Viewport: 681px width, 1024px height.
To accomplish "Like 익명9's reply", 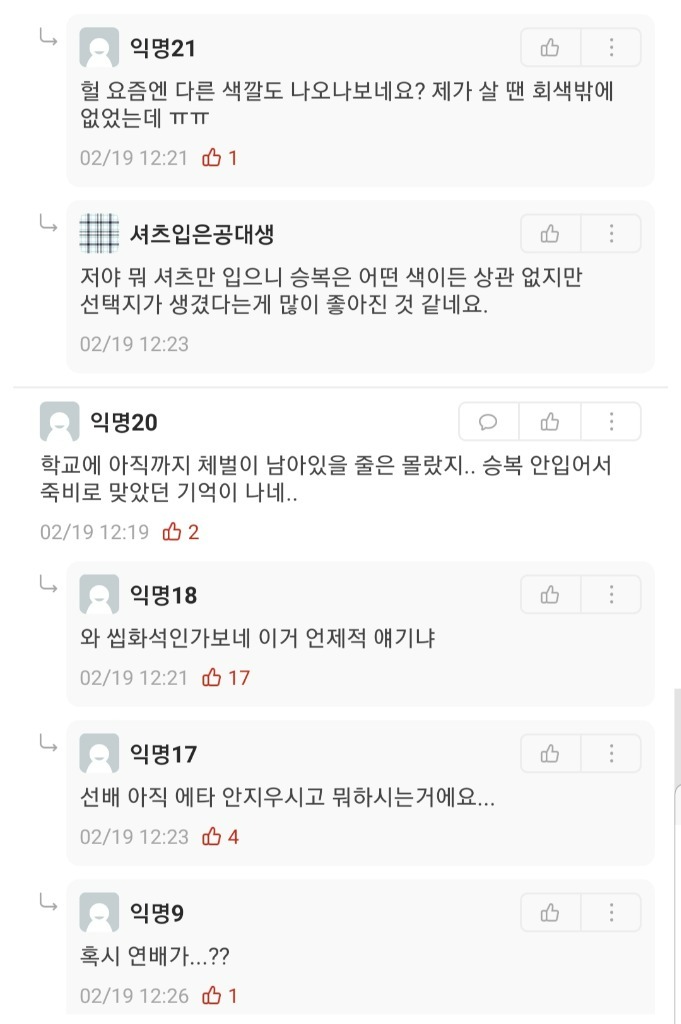I will pyautogui.click(x=550, y=913).
